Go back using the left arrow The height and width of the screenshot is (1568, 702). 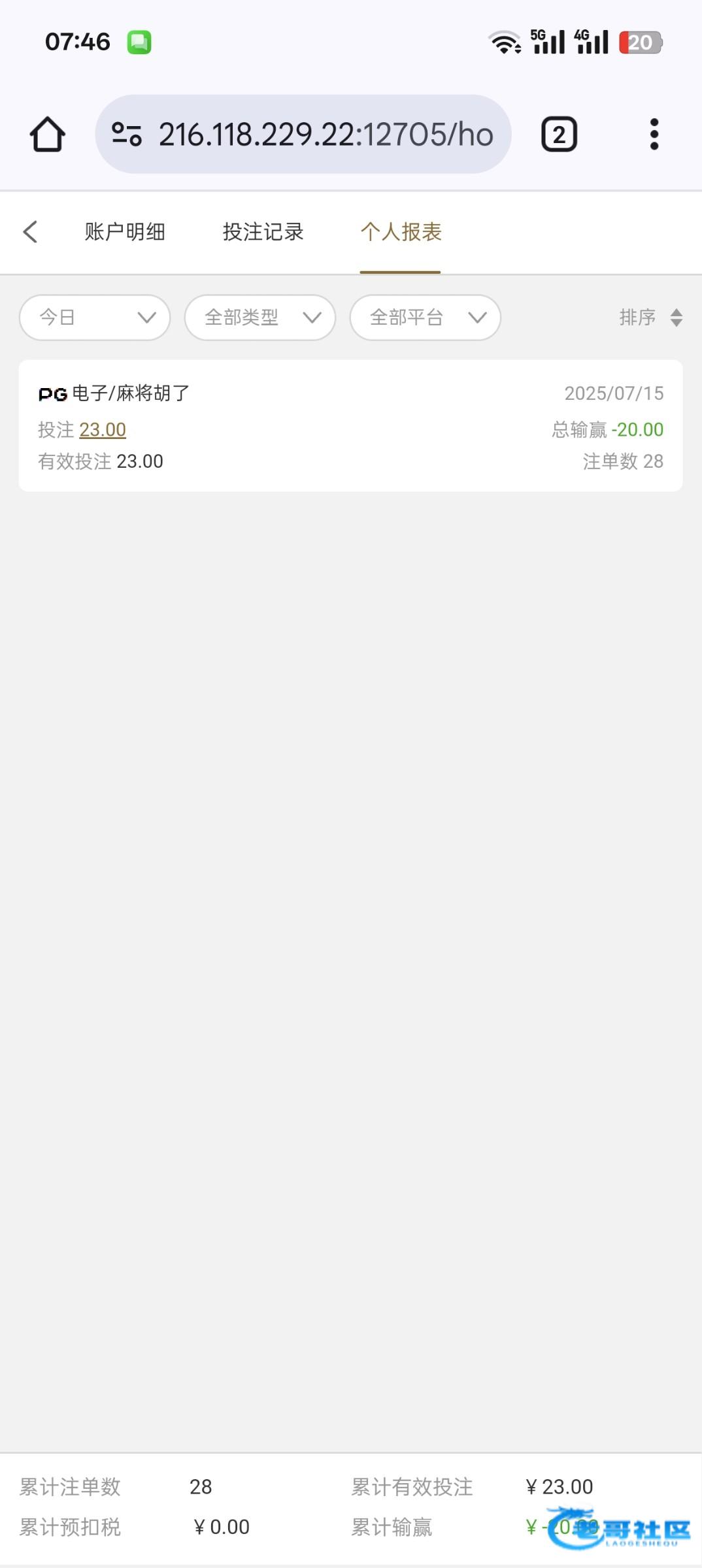click(x=30, y=232)
